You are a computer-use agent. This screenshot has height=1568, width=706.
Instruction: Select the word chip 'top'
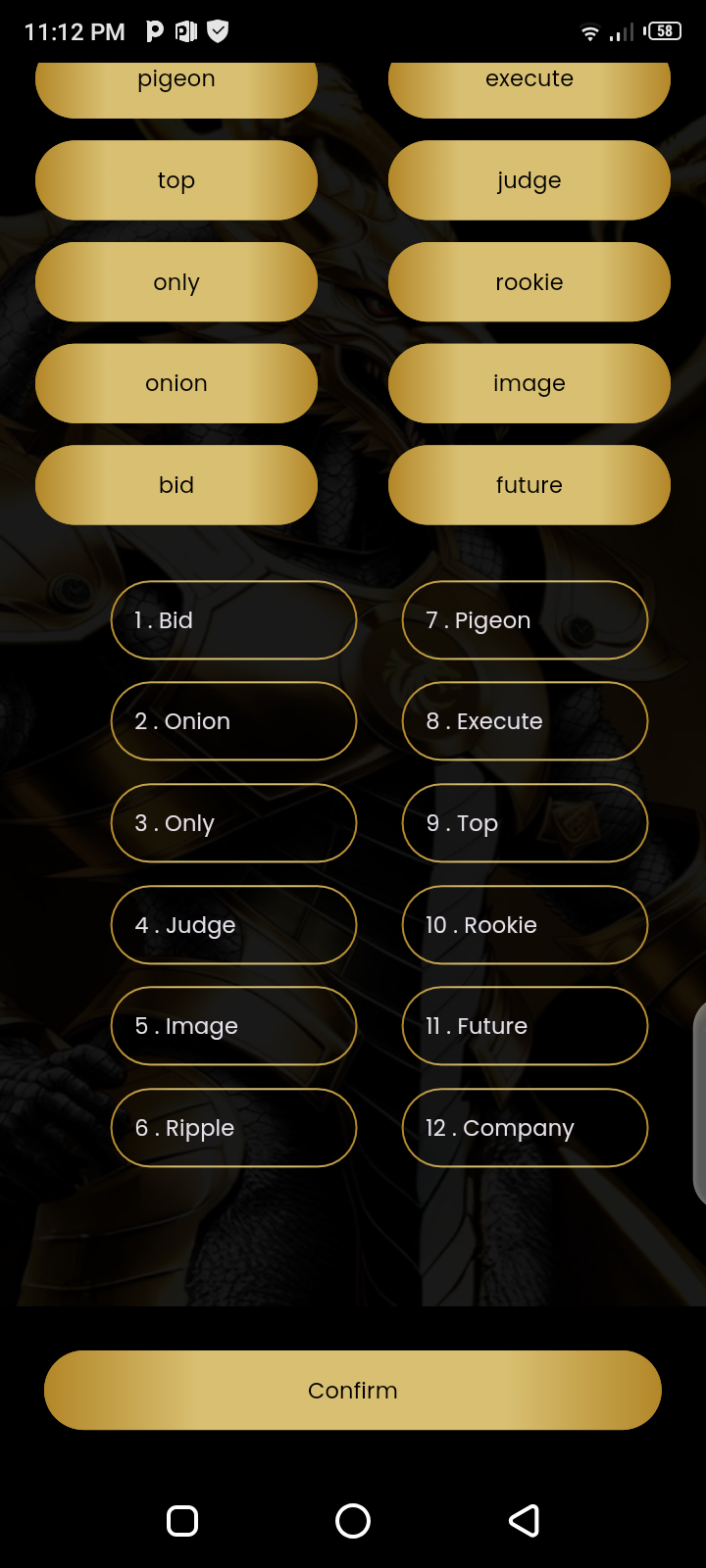pos(176,180)
